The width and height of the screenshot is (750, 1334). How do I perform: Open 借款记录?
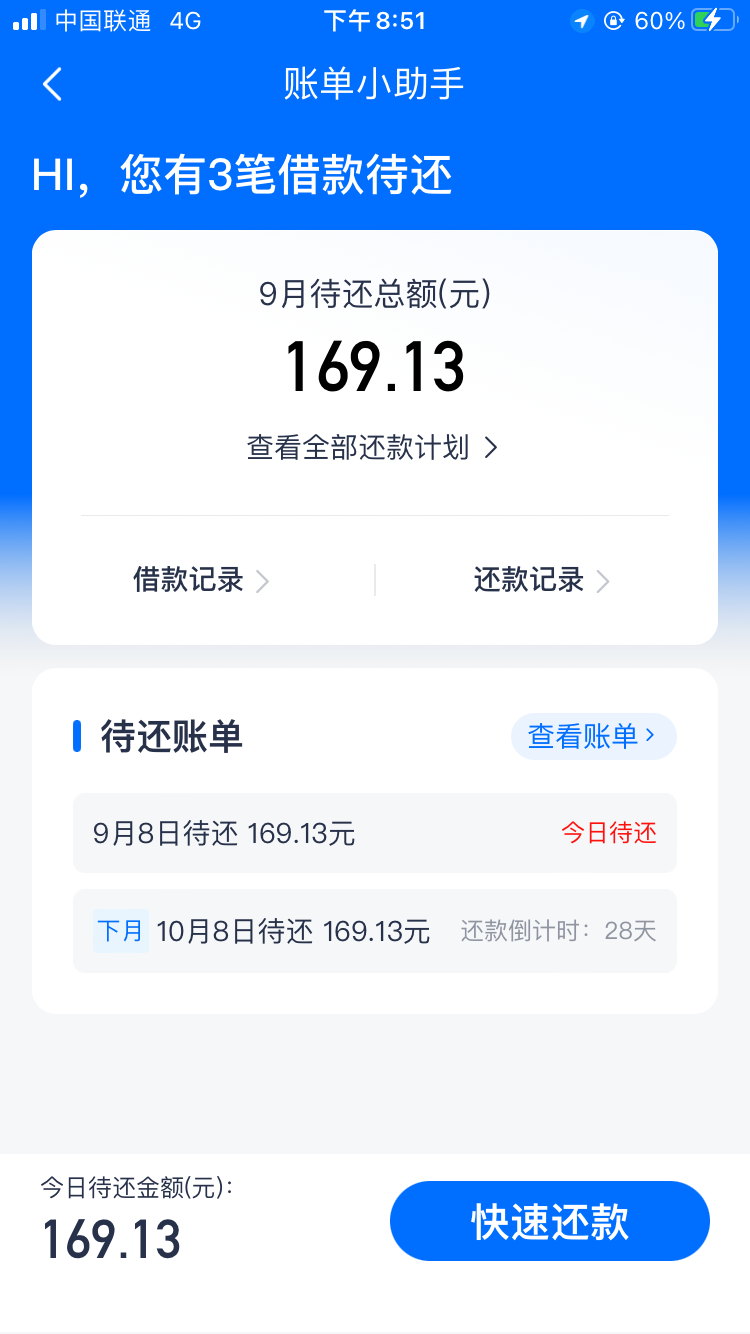pos(201,580)
